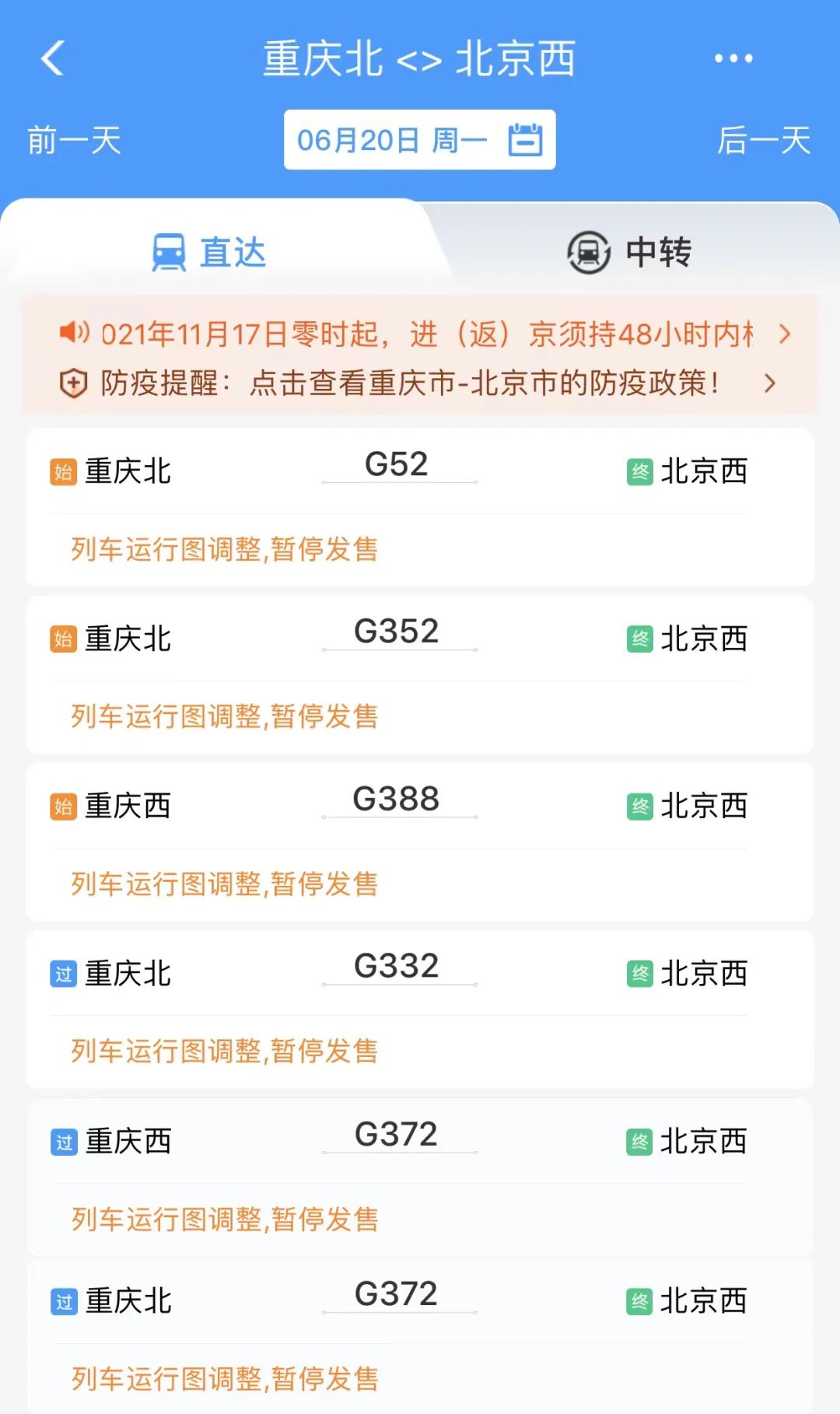Select train G372 departing 重庆西
This screenshot has width=840, height=1414.
click(420, 1177)
